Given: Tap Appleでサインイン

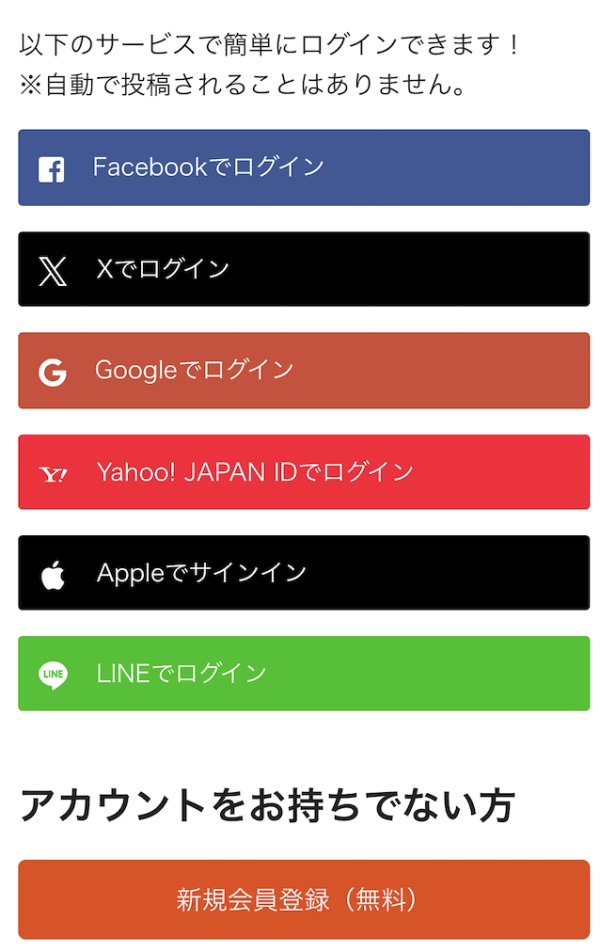Looking at the screenshot, I should [x=303, y=573].
